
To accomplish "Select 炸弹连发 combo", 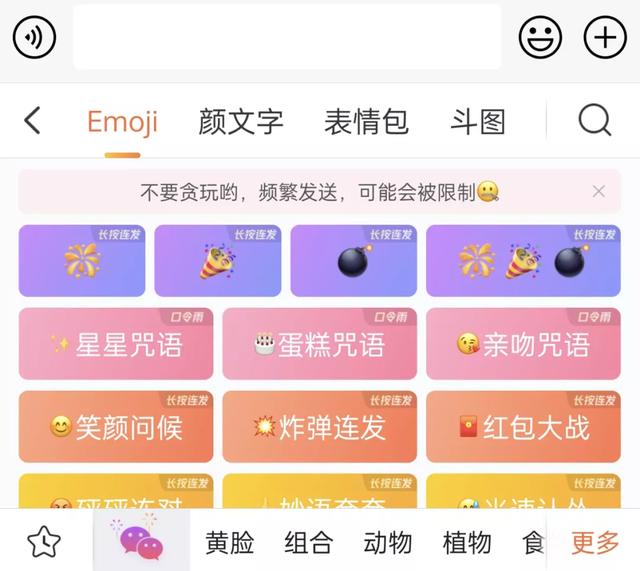I will point(319,428).
